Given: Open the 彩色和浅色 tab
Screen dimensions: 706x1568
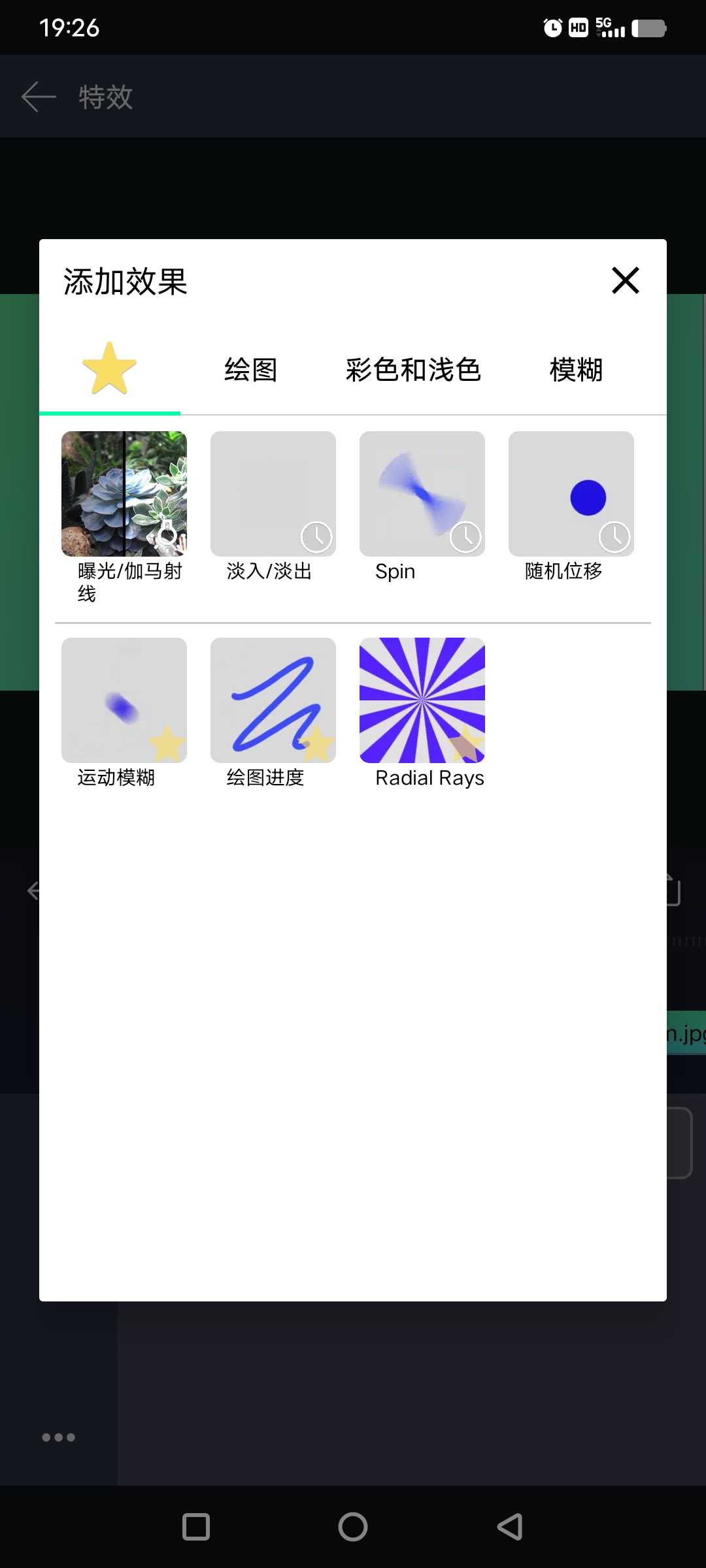Looking at the screenshot, I should (413, 370).
